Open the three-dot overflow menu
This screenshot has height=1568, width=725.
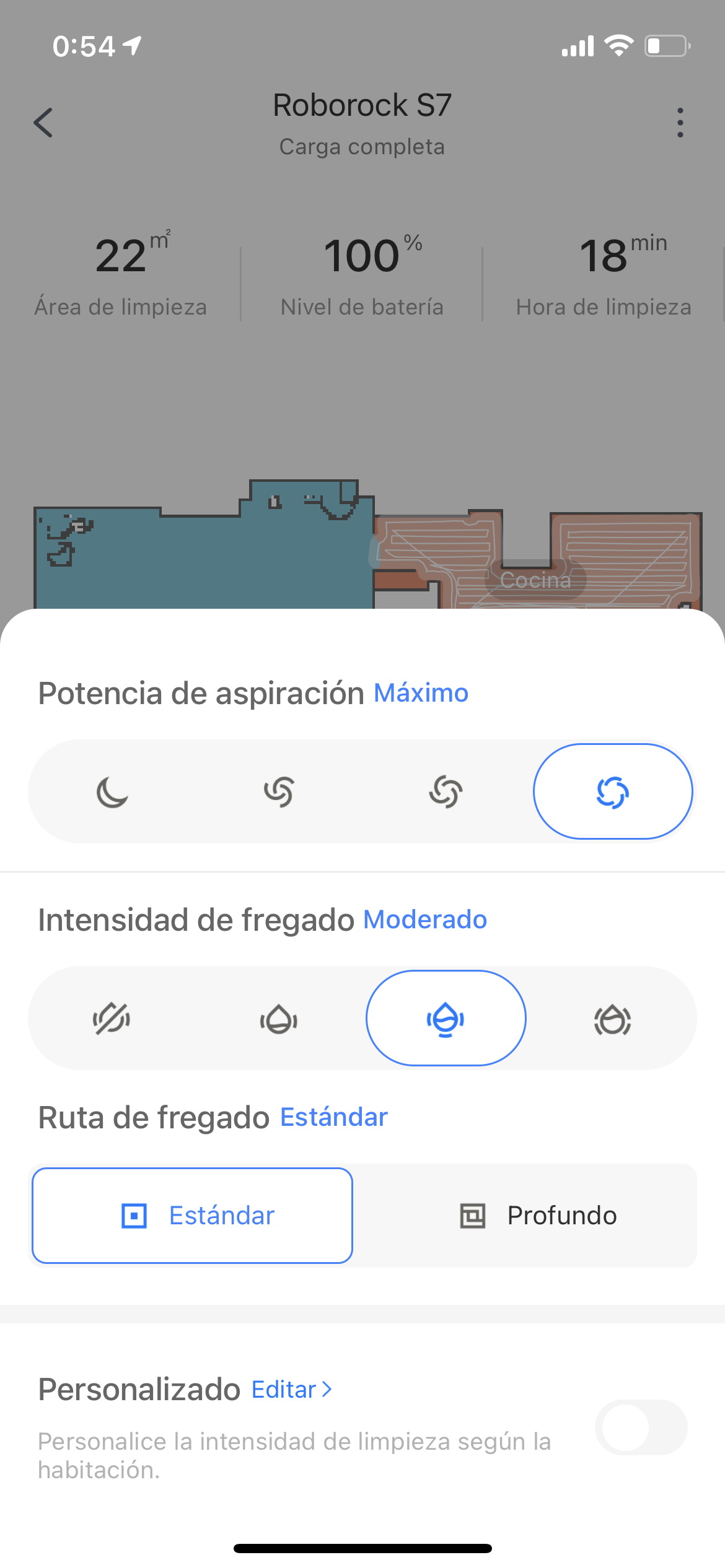point(680,123)
